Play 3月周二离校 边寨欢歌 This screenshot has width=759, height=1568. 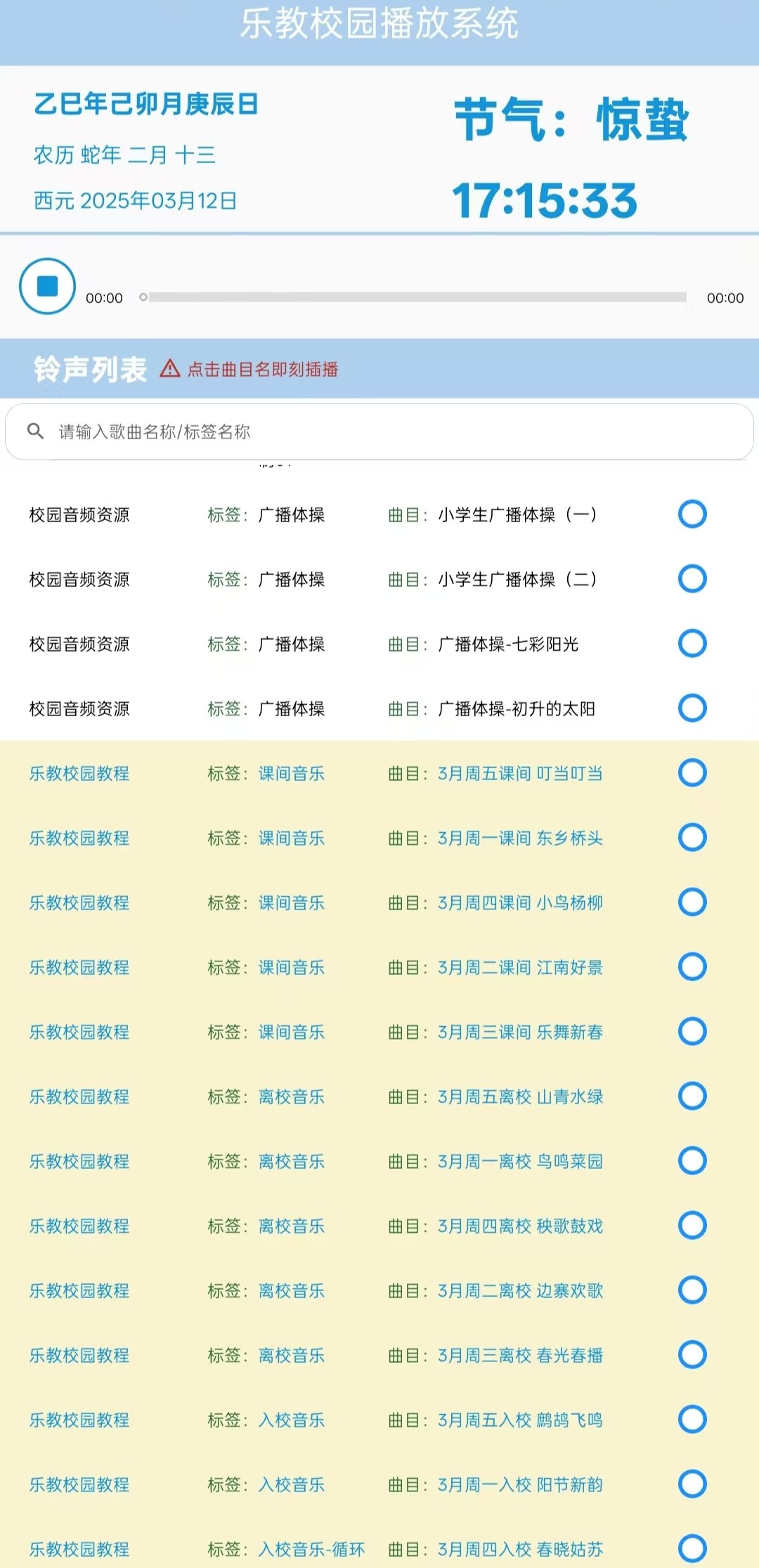coord(520,1290)
